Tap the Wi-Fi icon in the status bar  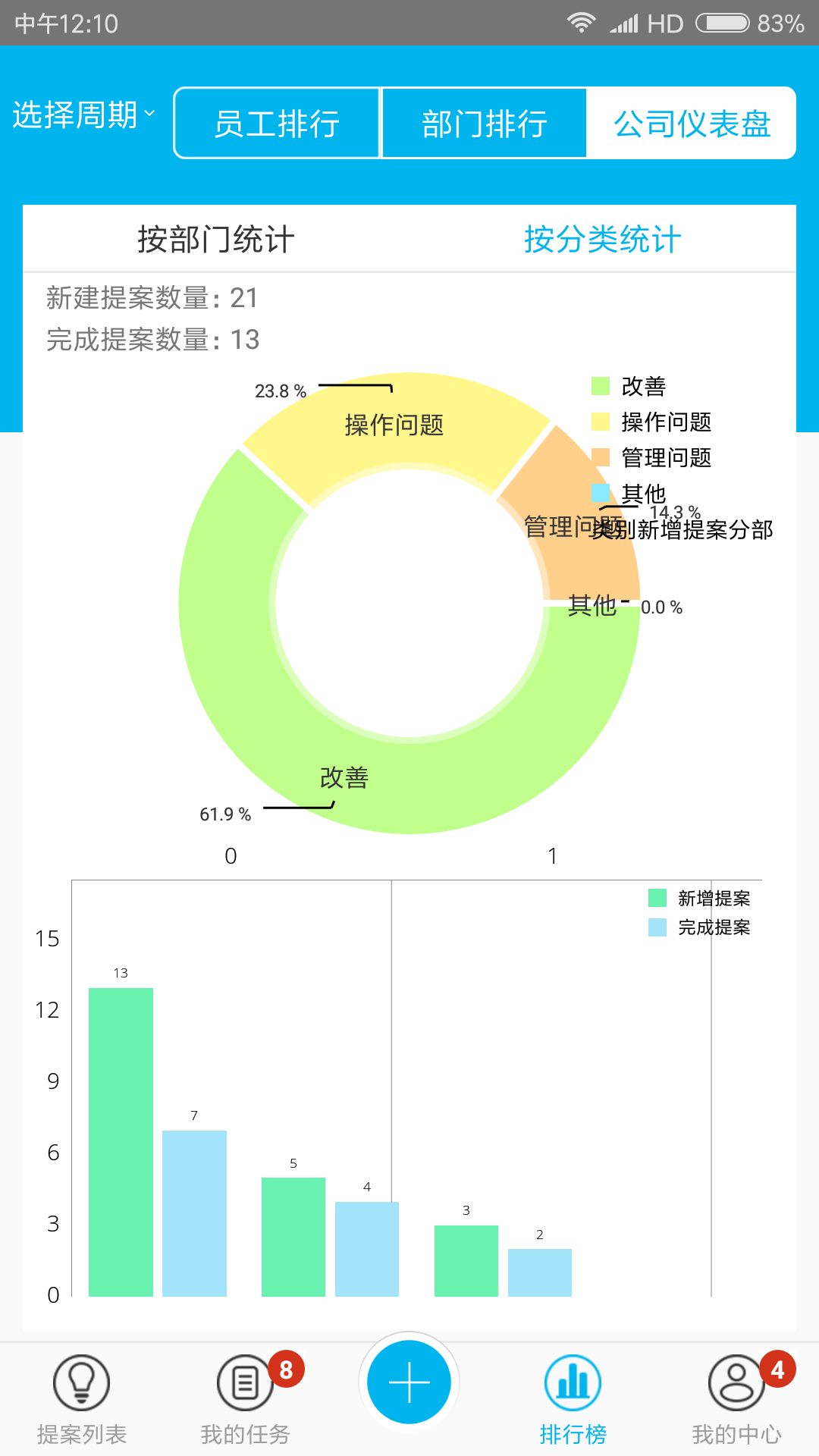coord(580,23)
